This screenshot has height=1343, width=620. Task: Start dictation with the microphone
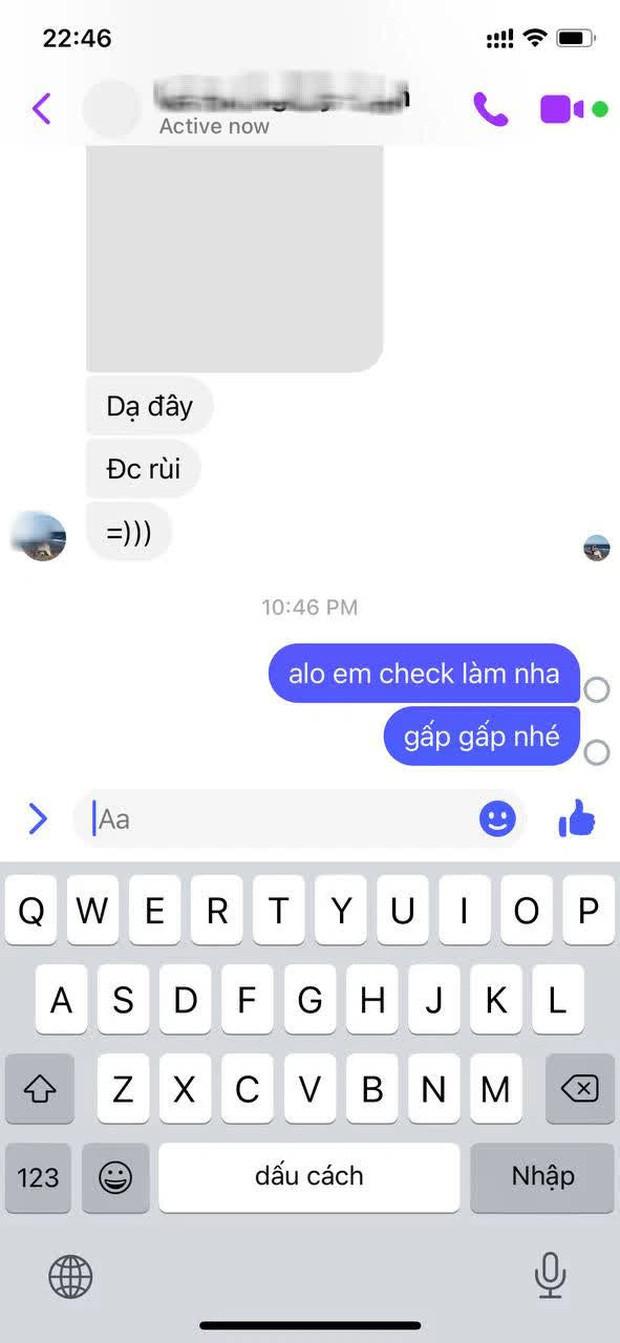click(x=549, y=1274)
